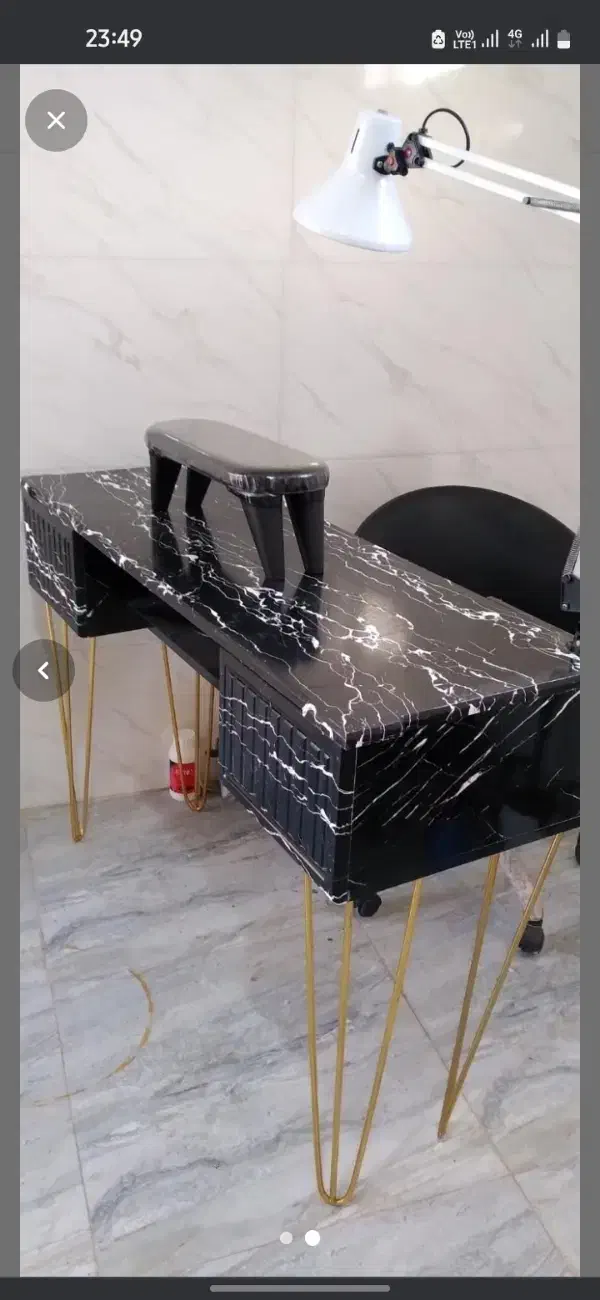Go to the previous photo

pos(43,670)
